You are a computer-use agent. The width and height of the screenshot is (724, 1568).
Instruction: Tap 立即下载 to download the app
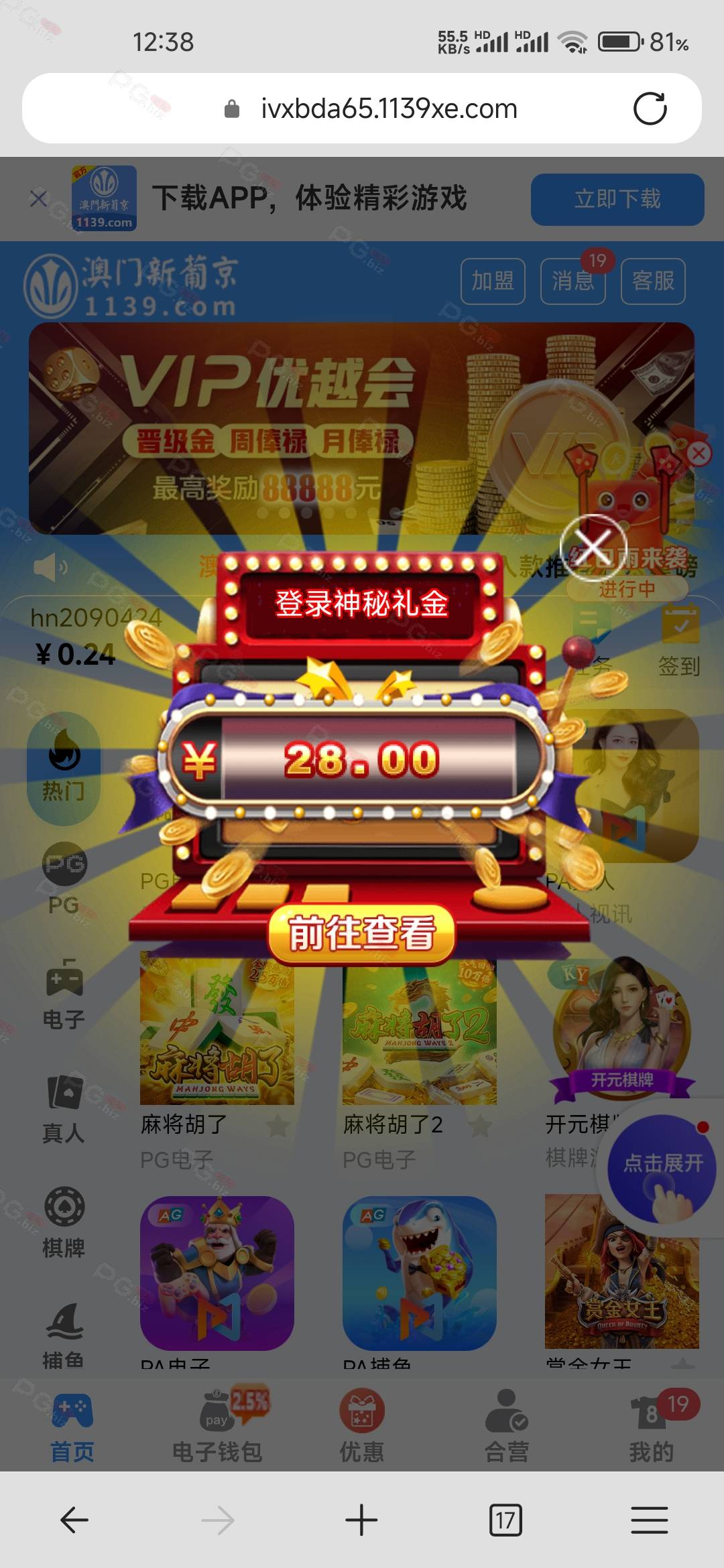[617, 199]
